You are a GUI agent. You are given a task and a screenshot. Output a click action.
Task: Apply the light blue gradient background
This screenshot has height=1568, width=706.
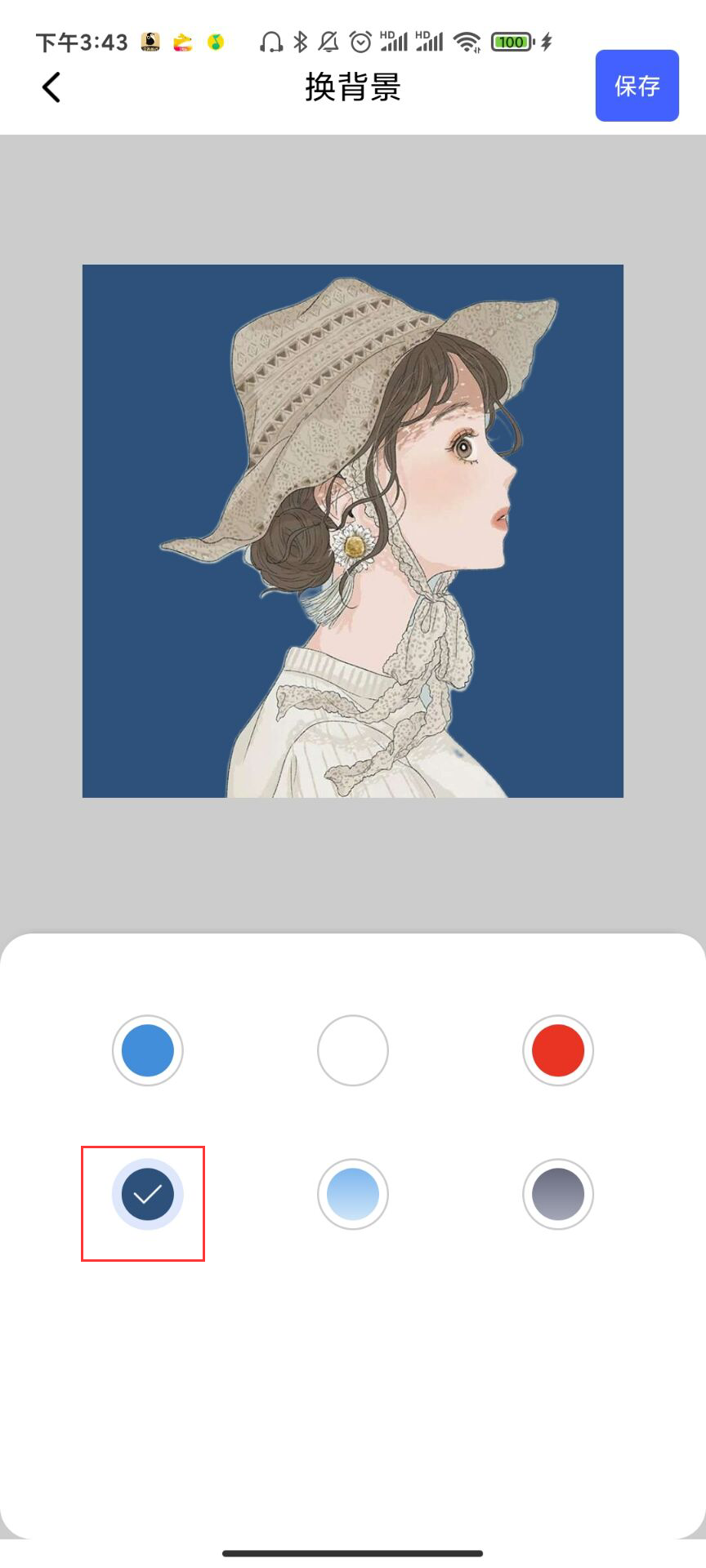pyautogui.click(x=353, y=1194)
